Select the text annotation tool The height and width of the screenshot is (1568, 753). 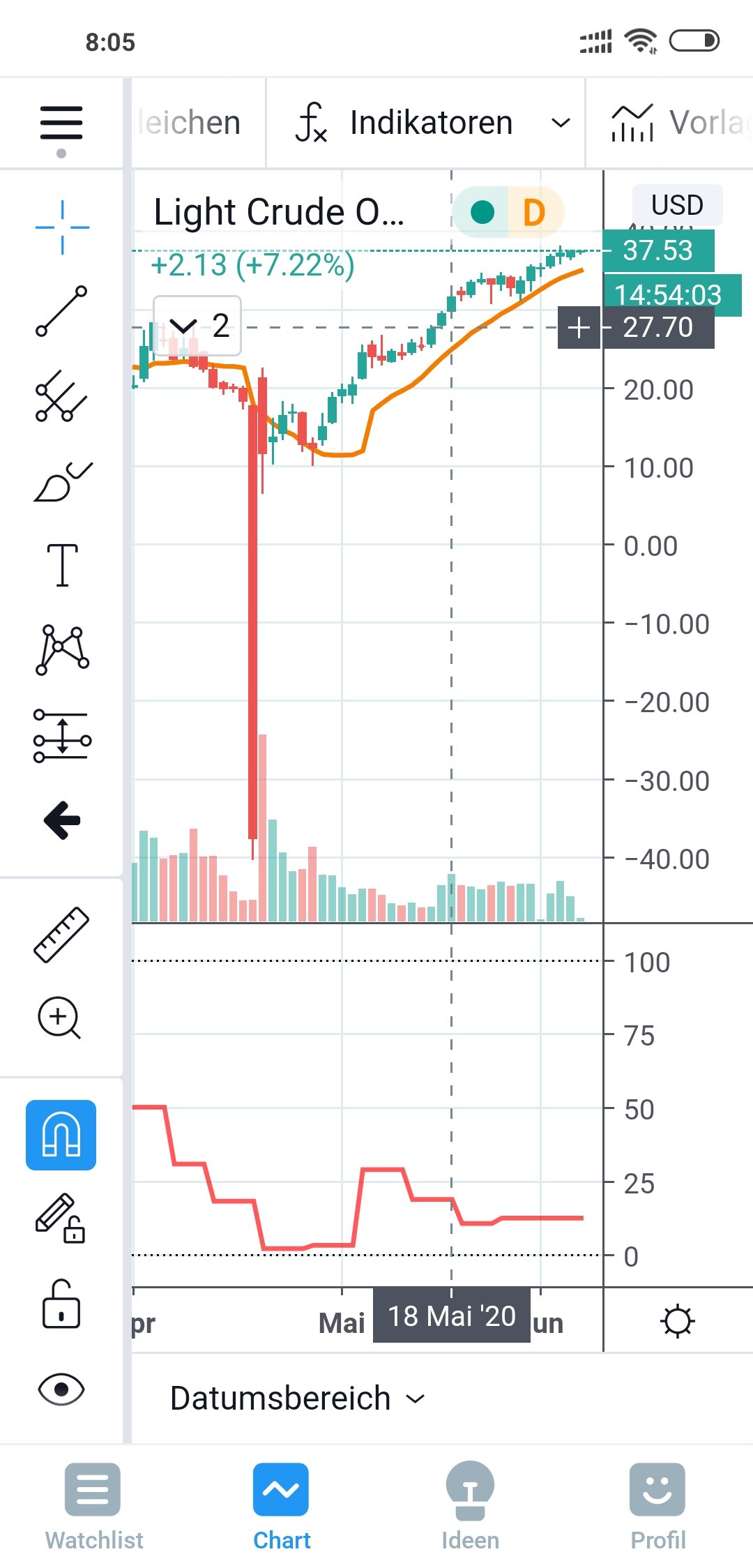tap(62, 565)
